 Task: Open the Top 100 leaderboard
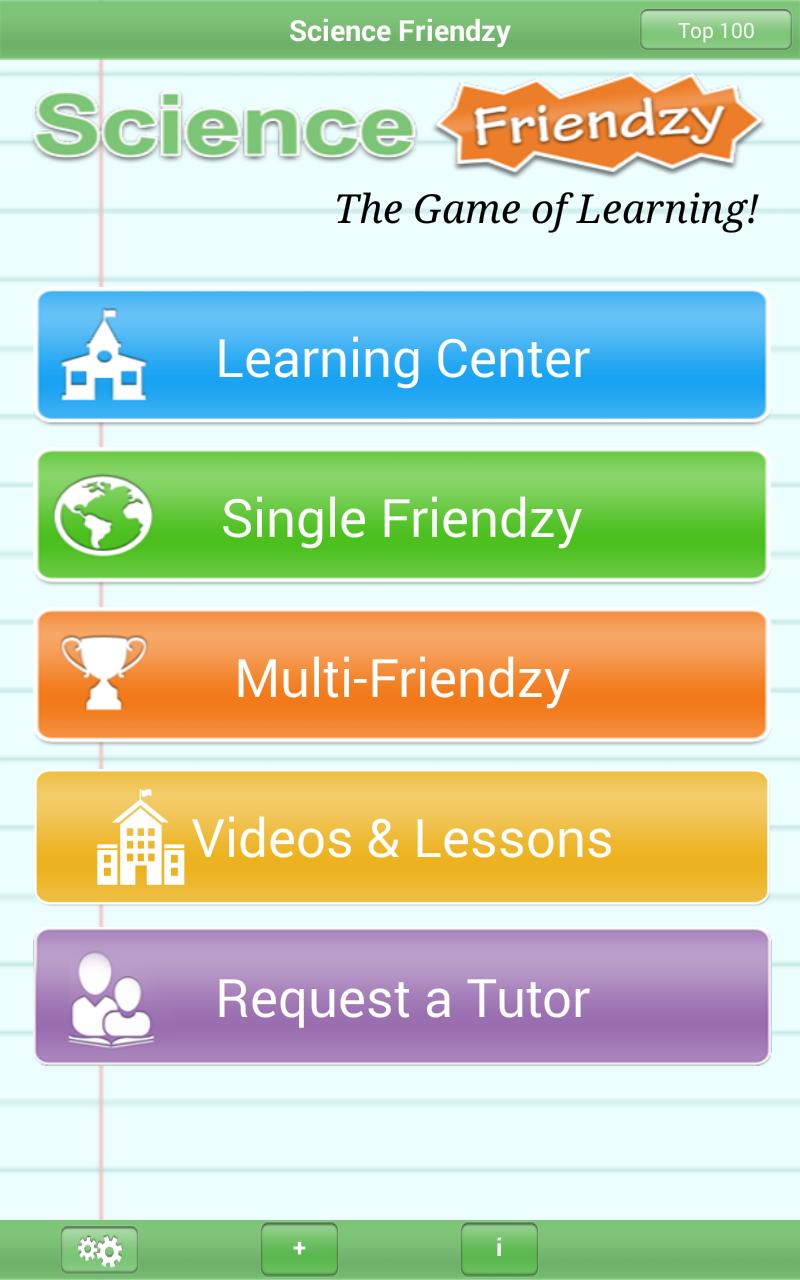coord(715,31)
